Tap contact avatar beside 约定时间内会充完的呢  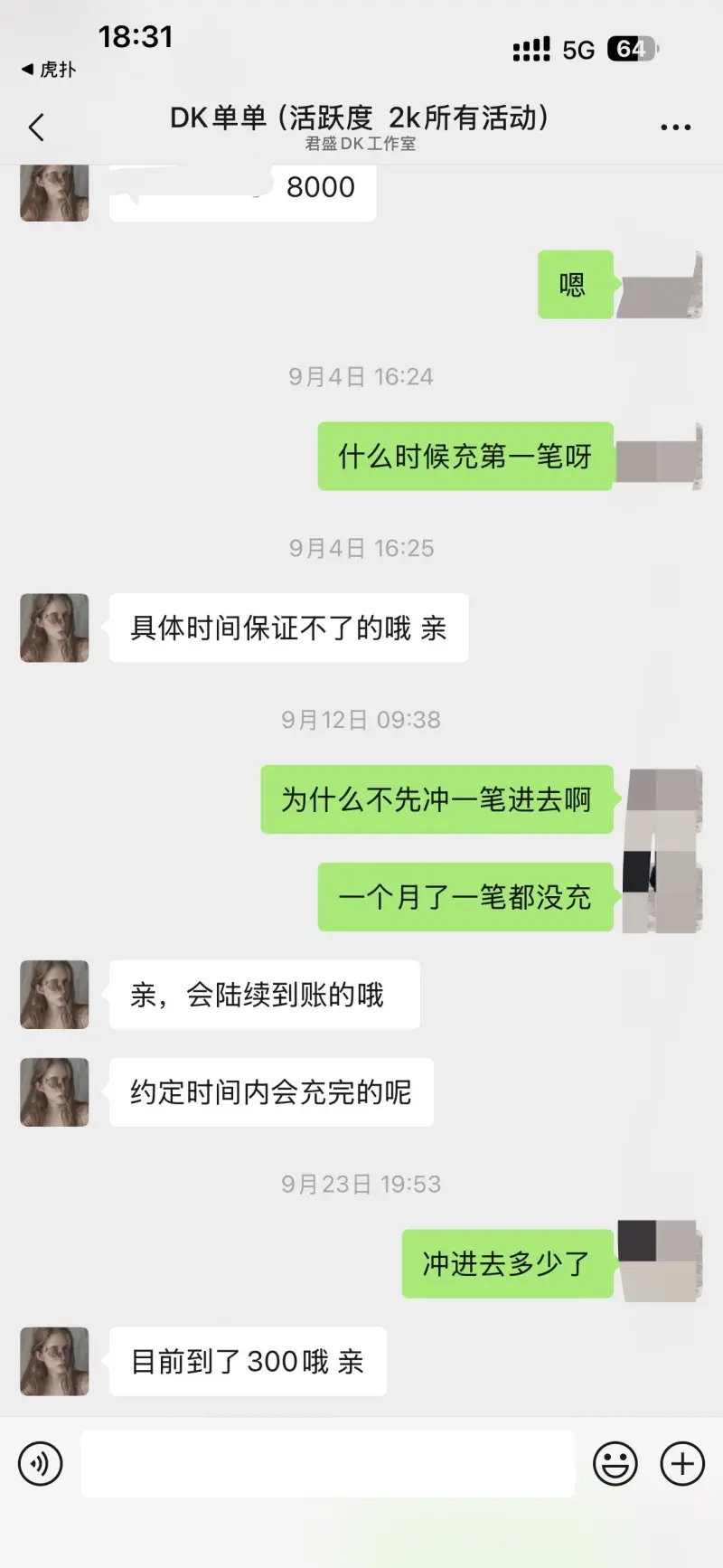[54, 1091]
